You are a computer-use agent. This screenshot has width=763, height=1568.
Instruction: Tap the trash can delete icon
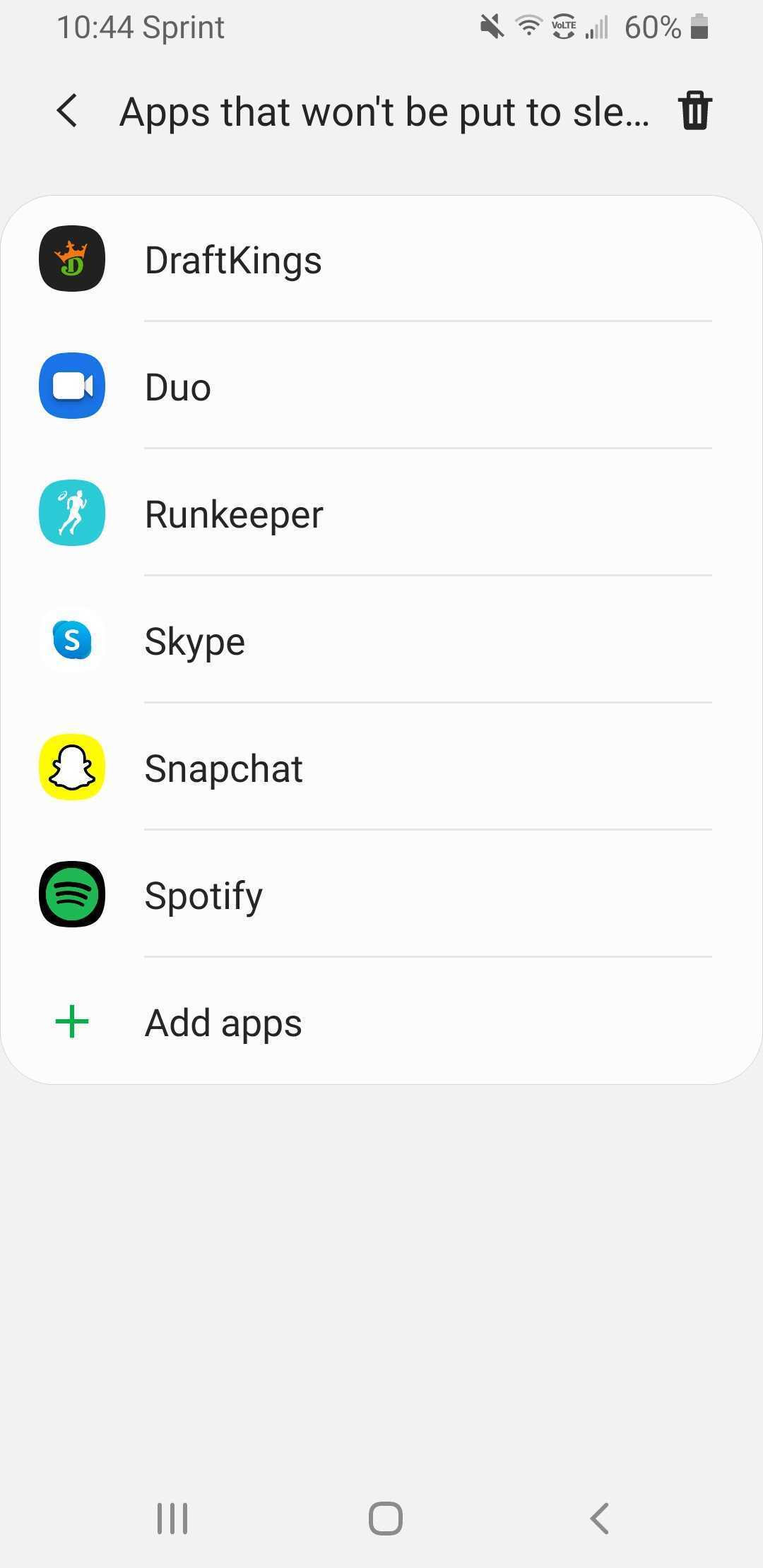pyautogui.click(x=695, y=110)
